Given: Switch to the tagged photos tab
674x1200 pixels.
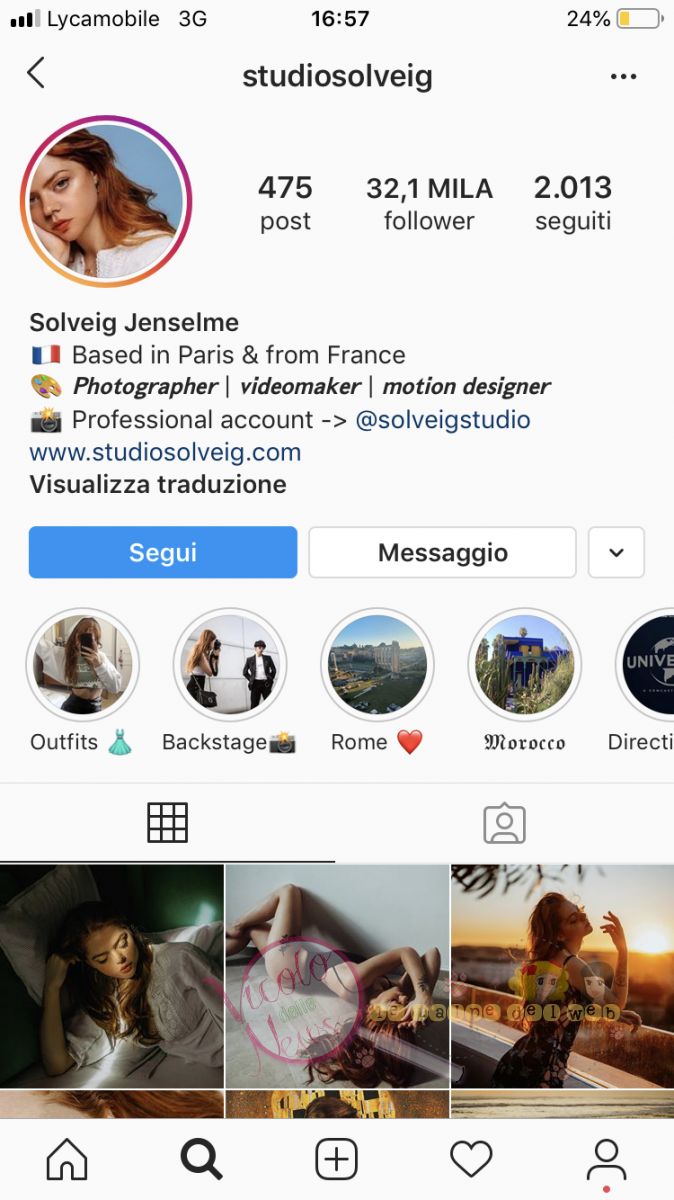Looking at the screenshot, I should click(x=504, y=823).
